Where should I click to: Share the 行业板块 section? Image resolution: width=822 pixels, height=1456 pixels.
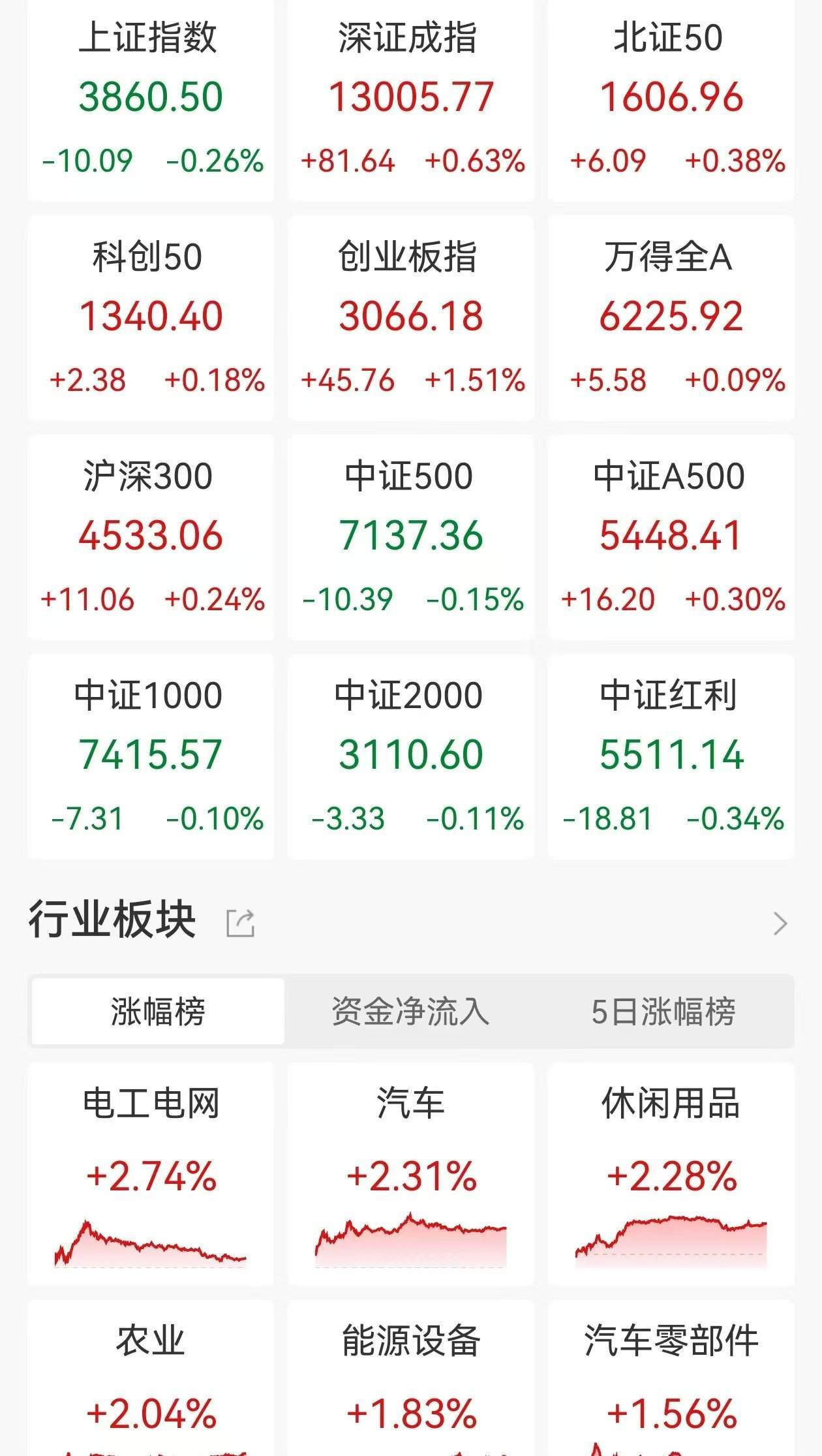coord(240,923)
